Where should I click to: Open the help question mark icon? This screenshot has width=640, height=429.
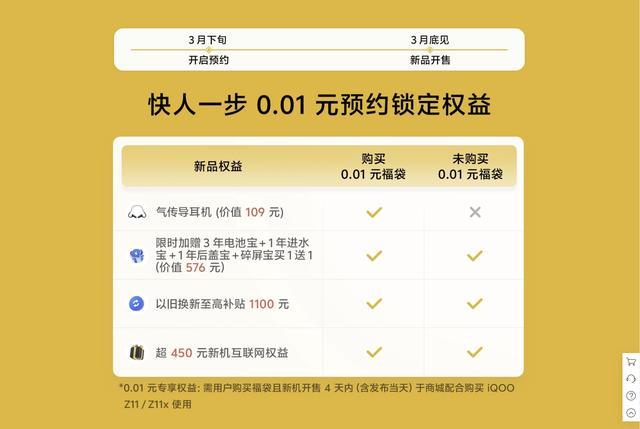click(631, 396)
